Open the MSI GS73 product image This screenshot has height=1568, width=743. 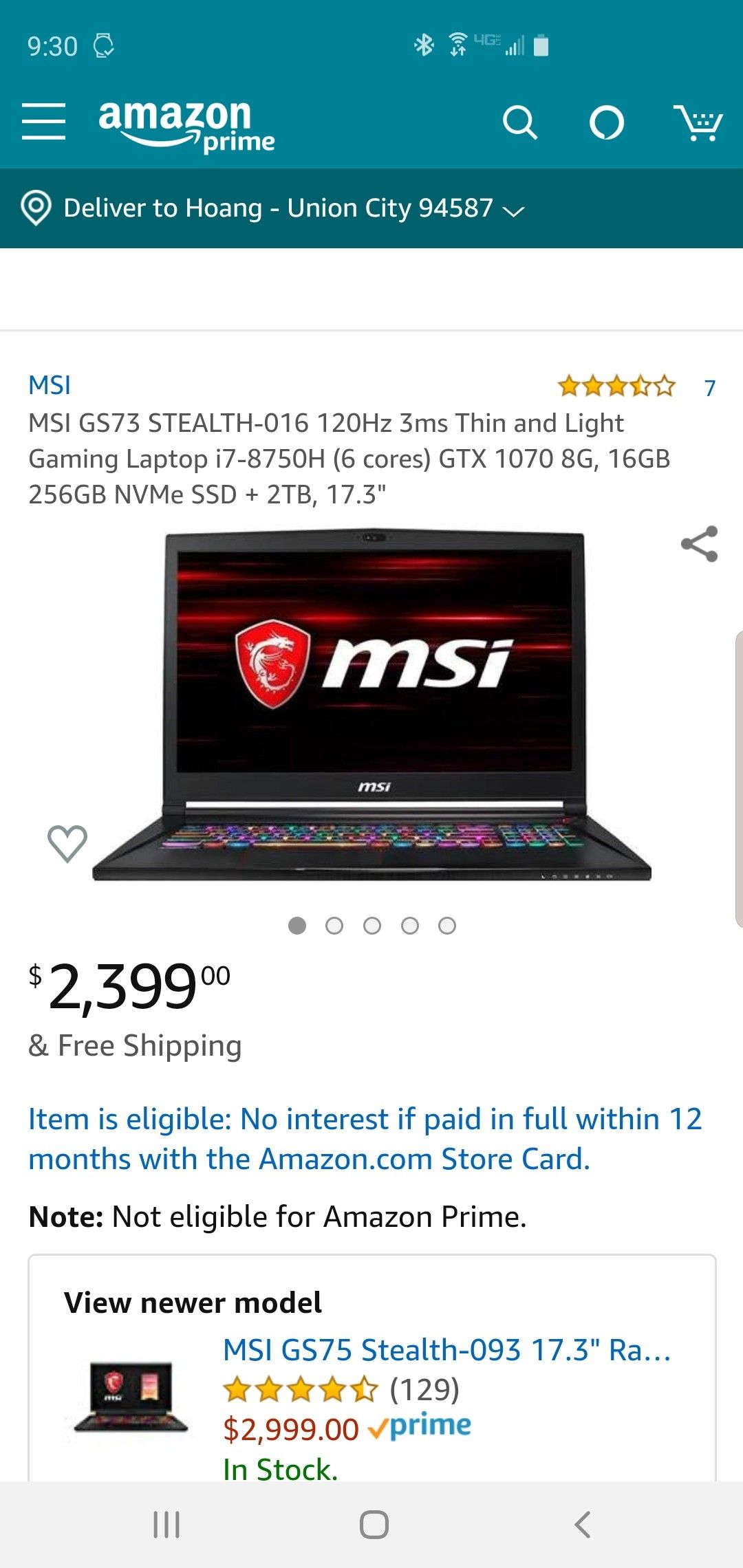(372, 705)
